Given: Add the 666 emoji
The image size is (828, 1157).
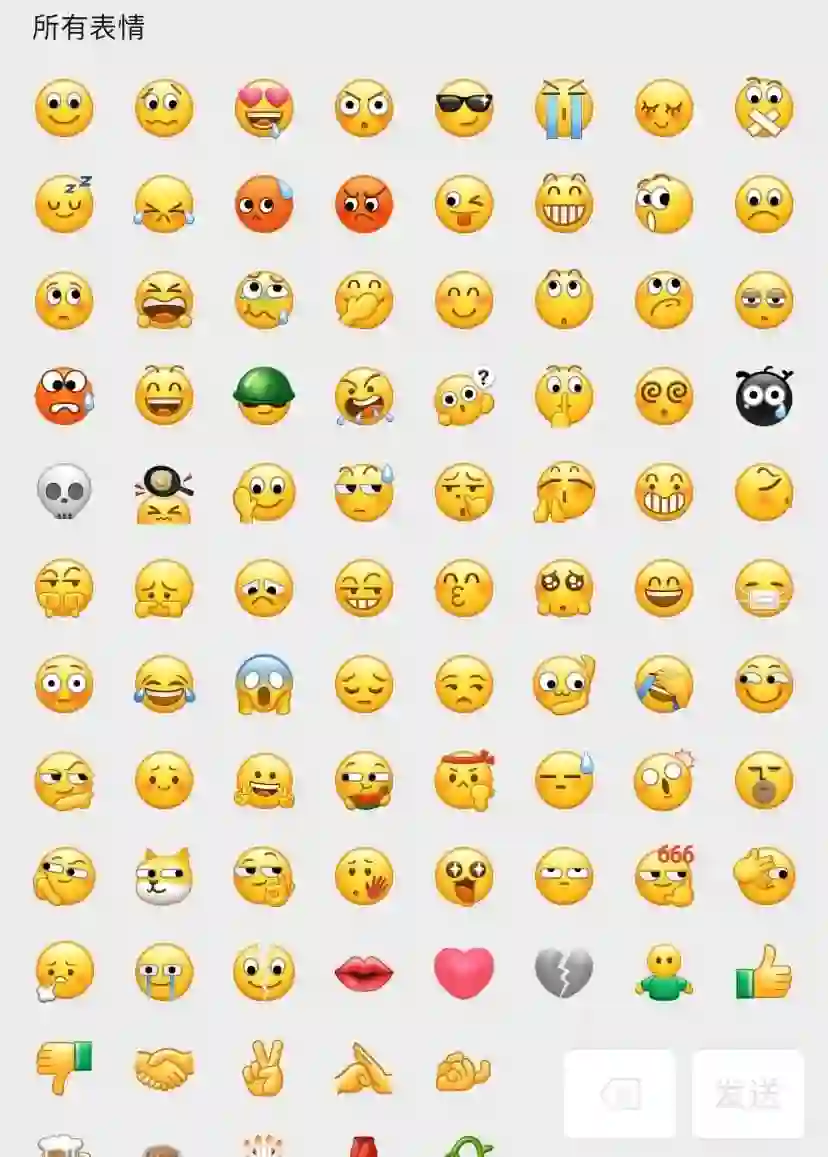Looking at the screenshot, I should pyautogui.click(x=664, y=876).
